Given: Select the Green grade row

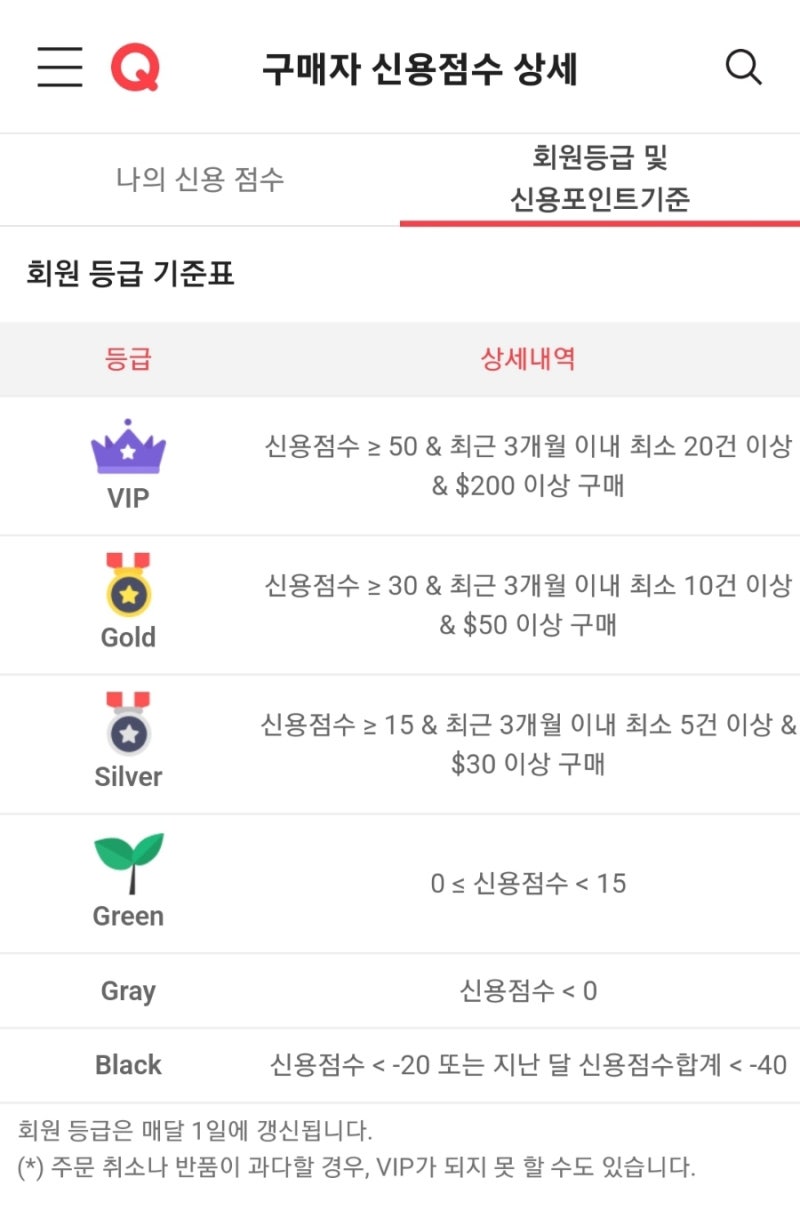Looking at the screenshot, I should pyautogui.click(x=128, y=914).
